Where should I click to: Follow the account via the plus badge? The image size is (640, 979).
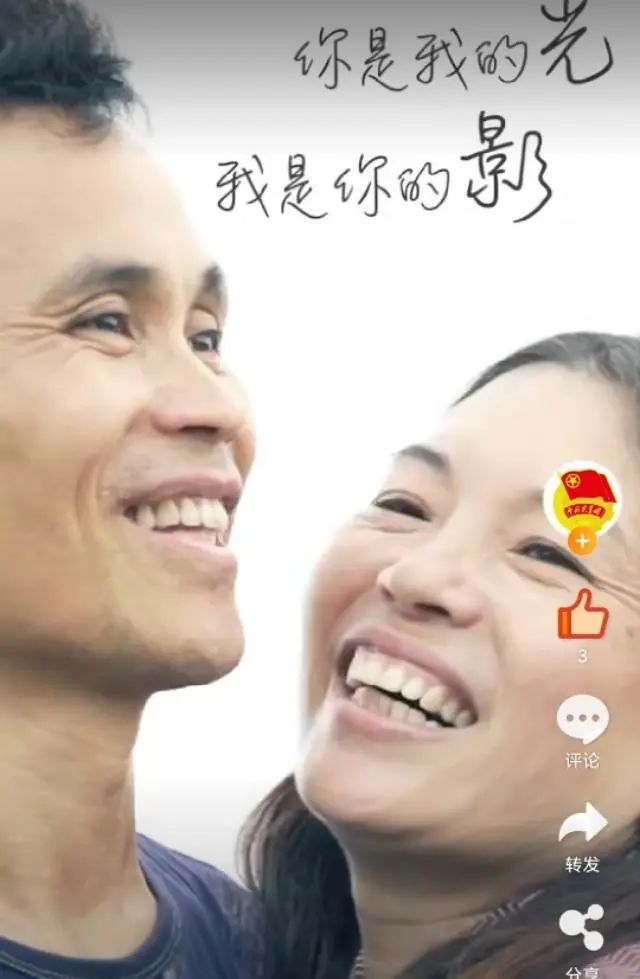click(582, 541)
